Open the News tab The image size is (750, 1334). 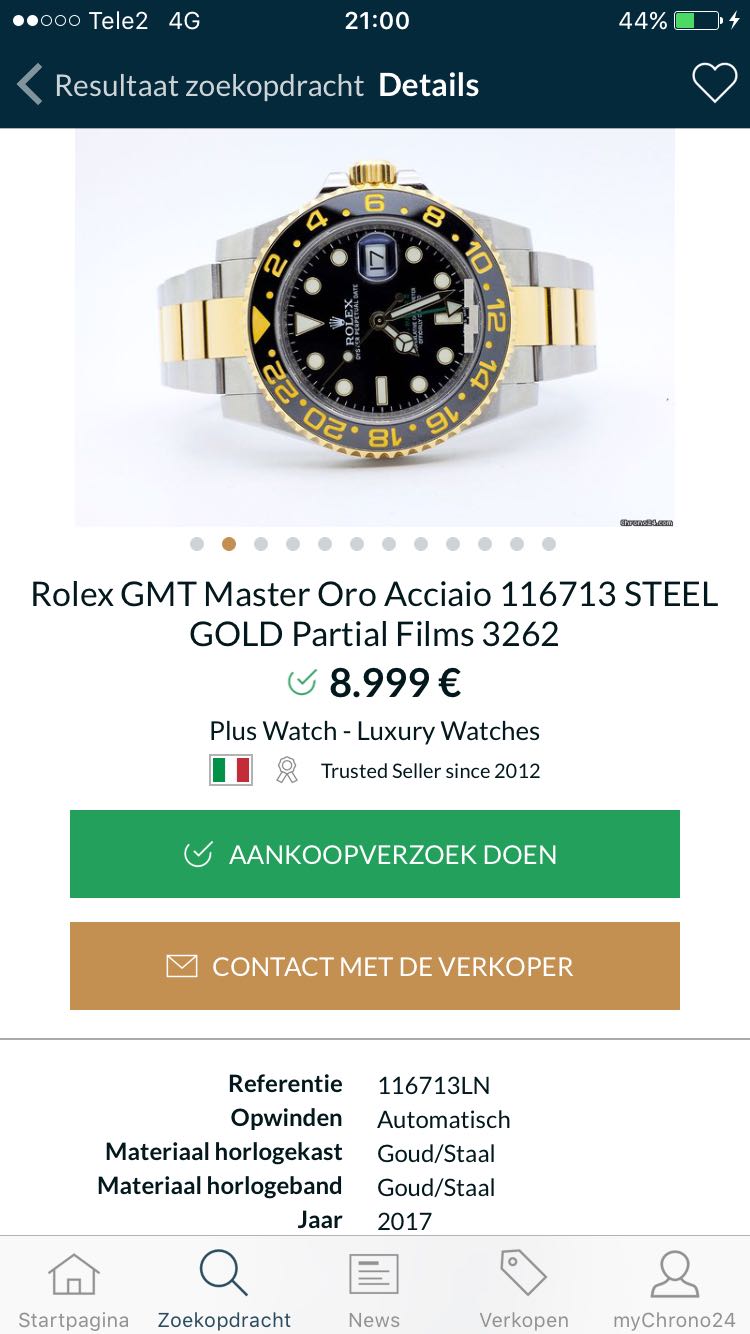click(x=374, y=1290)
